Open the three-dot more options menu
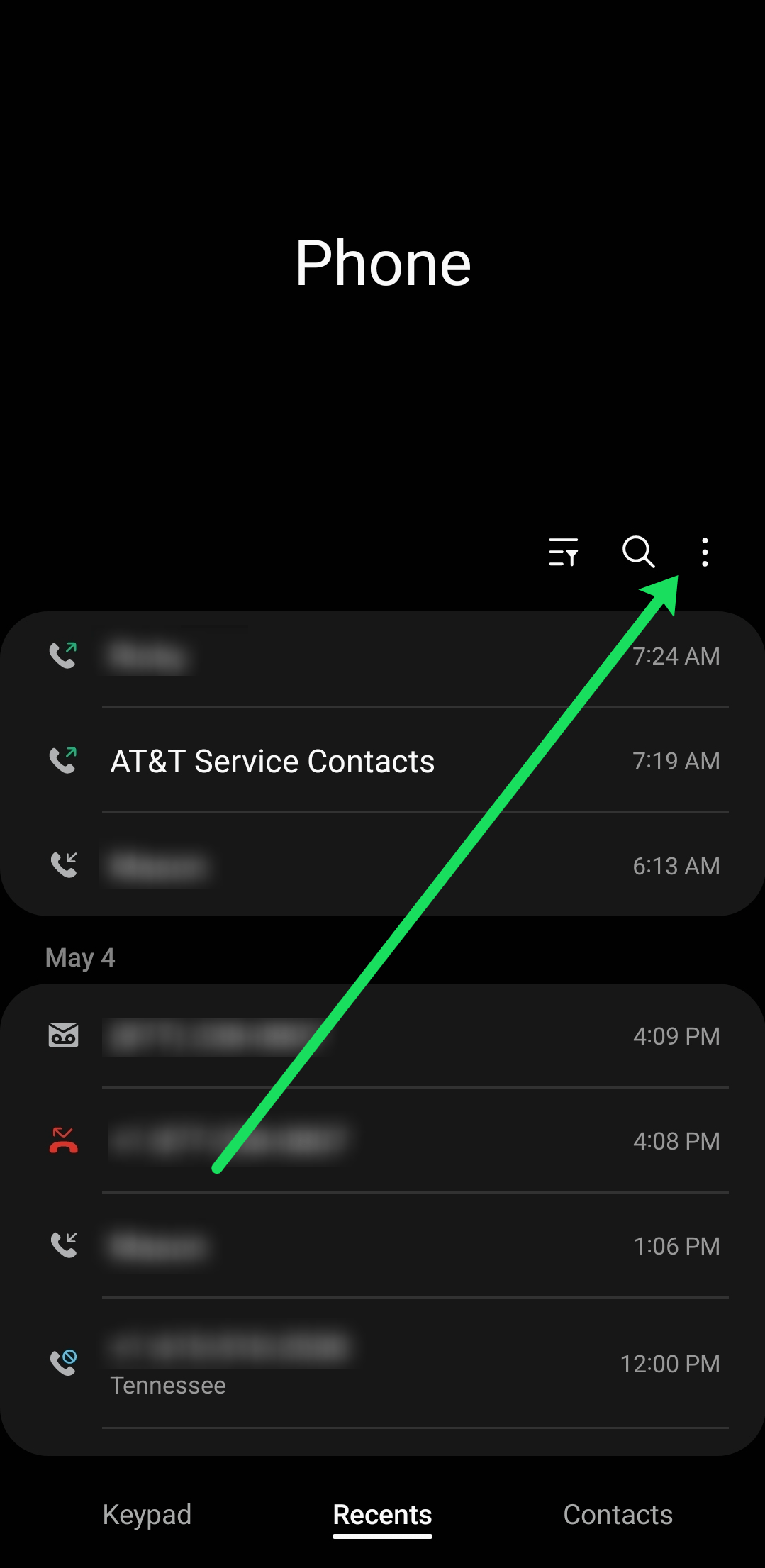The height and width of the screenshot is (1568, 765). pyautogui.click(x=705, y=552)
